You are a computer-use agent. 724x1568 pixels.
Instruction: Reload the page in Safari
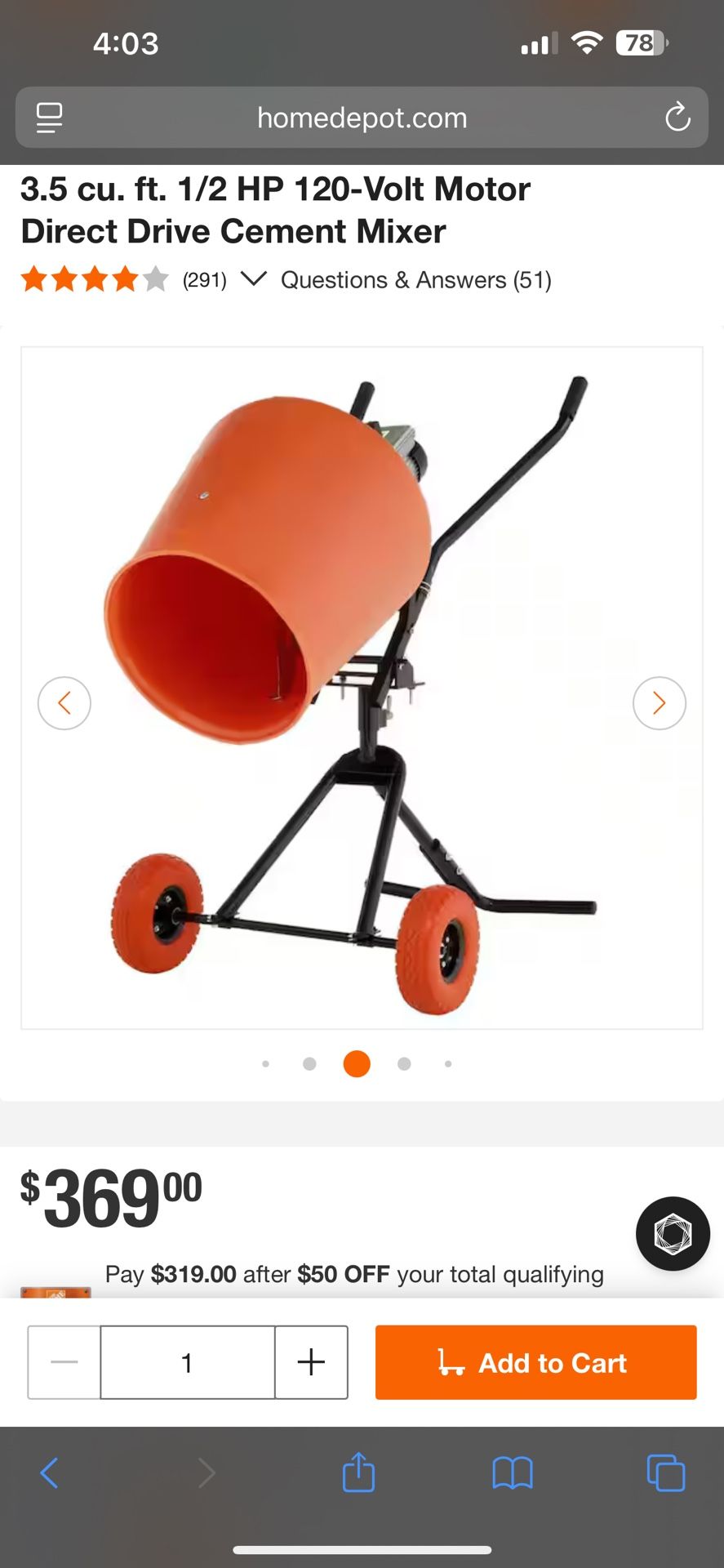[x=677, y=118]
